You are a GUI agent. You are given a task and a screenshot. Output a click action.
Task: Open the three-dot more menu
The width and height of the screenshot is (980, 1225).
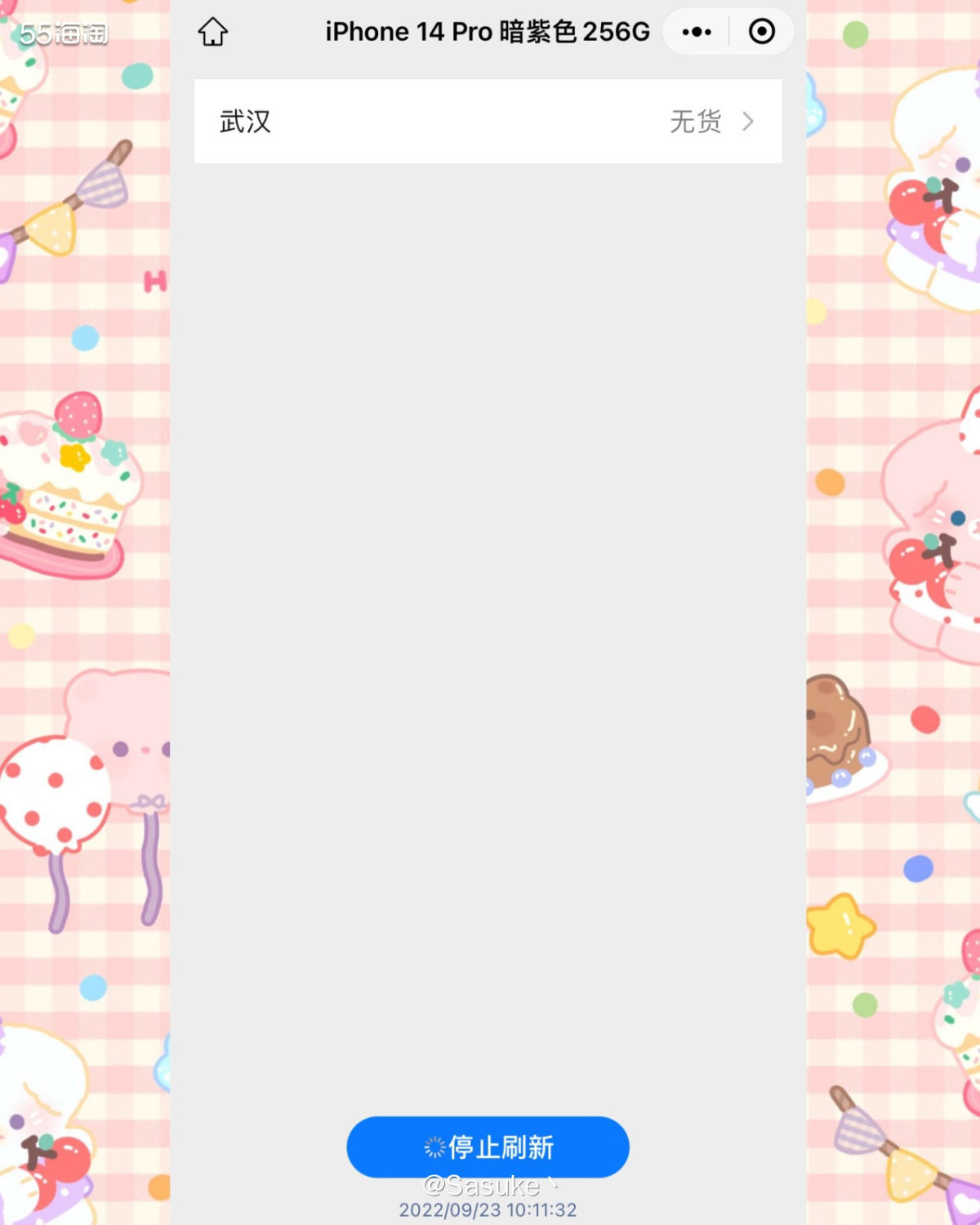click(697, 32)
